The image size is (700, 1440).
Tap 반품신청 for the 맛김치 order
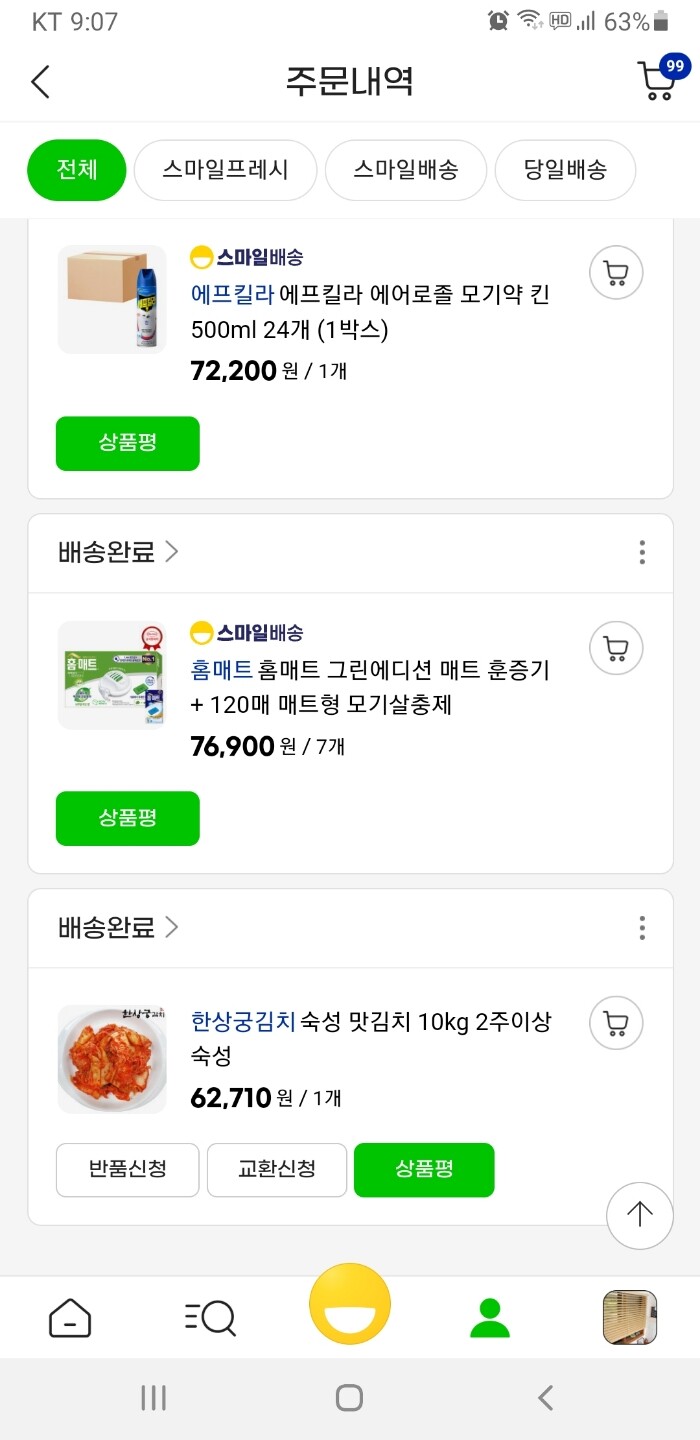point(128,1170)
